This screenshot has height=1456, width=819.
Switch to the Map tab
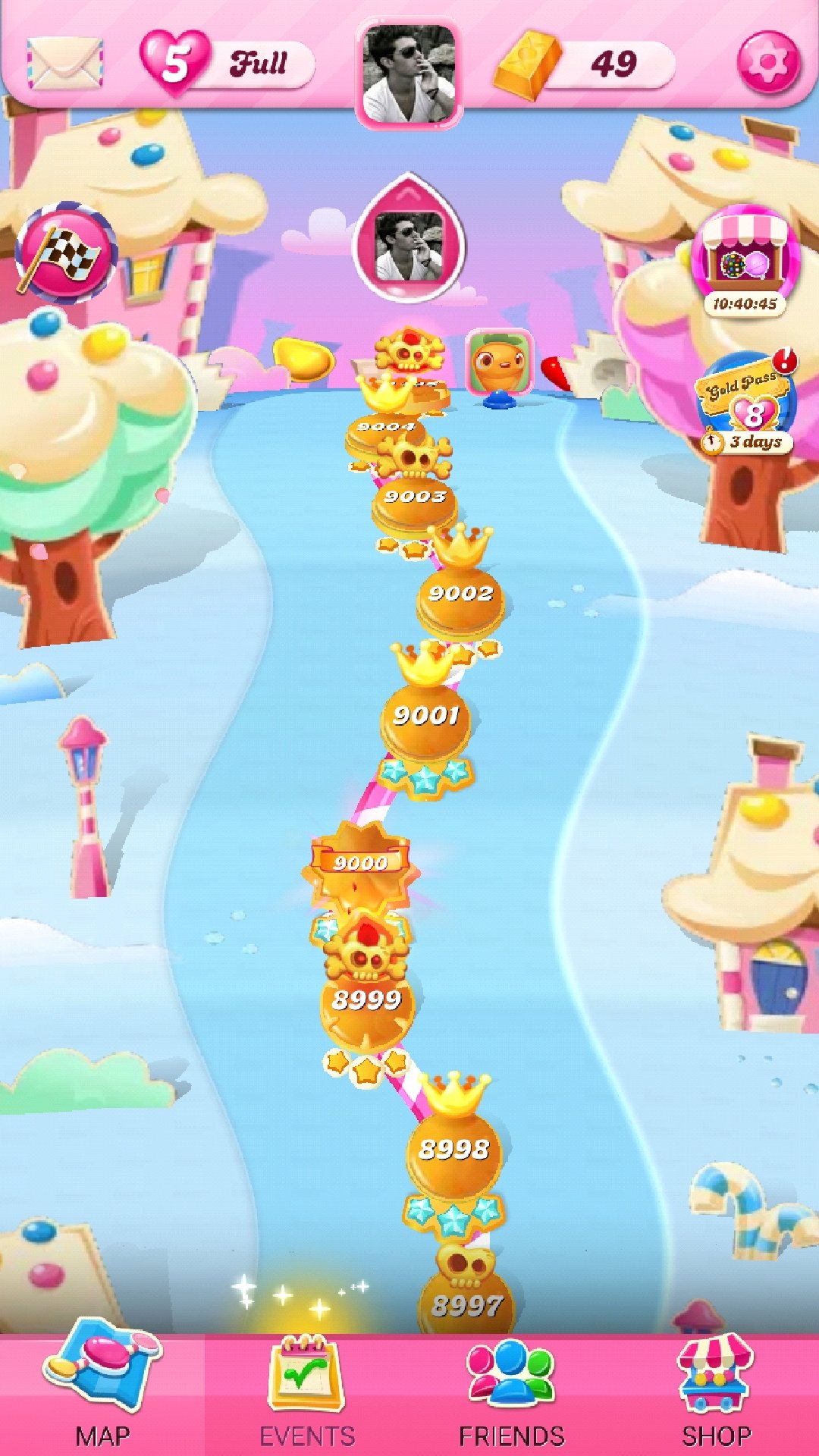102,1394
